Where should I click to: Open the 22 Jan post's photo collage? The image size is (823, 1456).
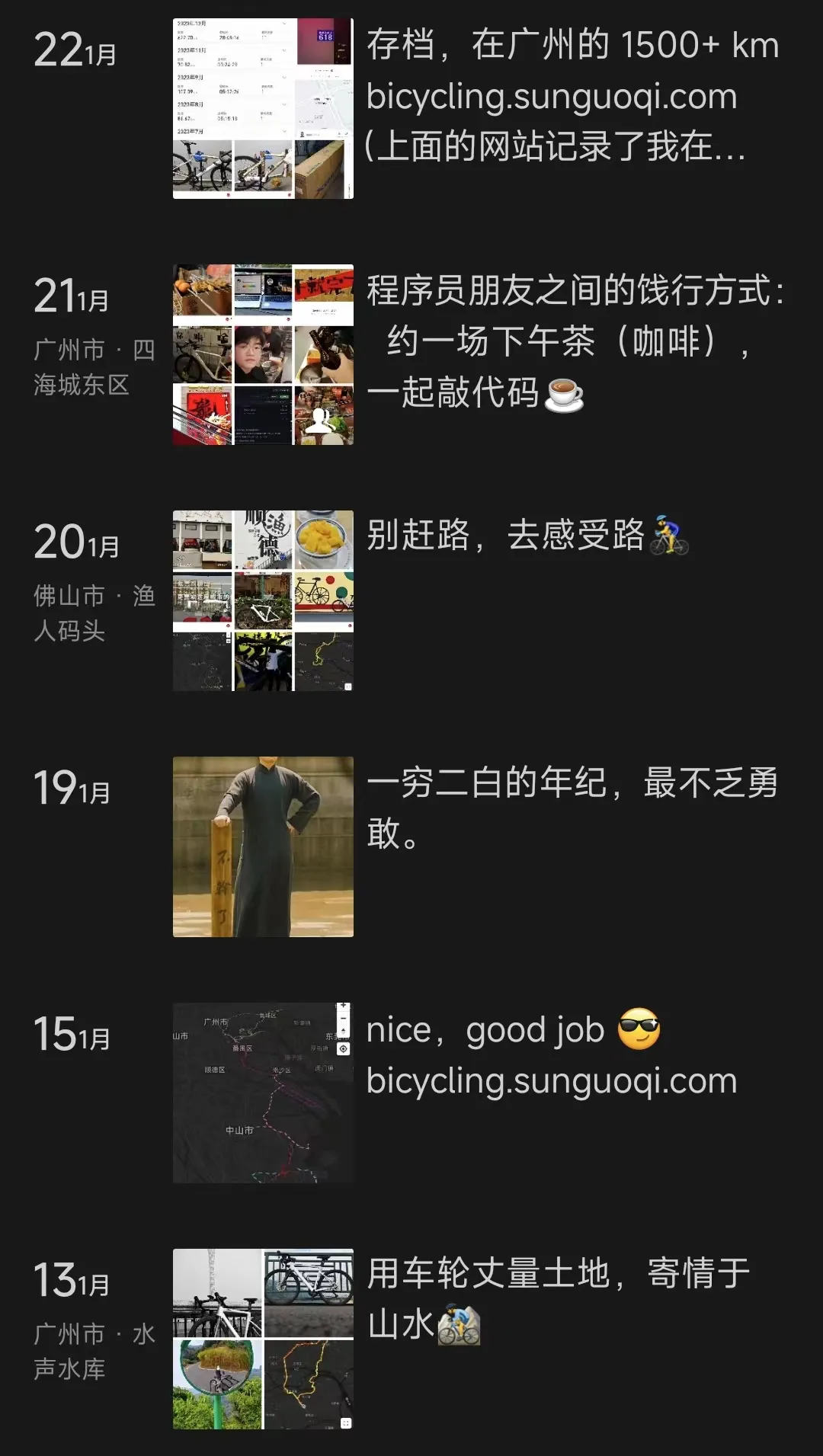(263, 108)
